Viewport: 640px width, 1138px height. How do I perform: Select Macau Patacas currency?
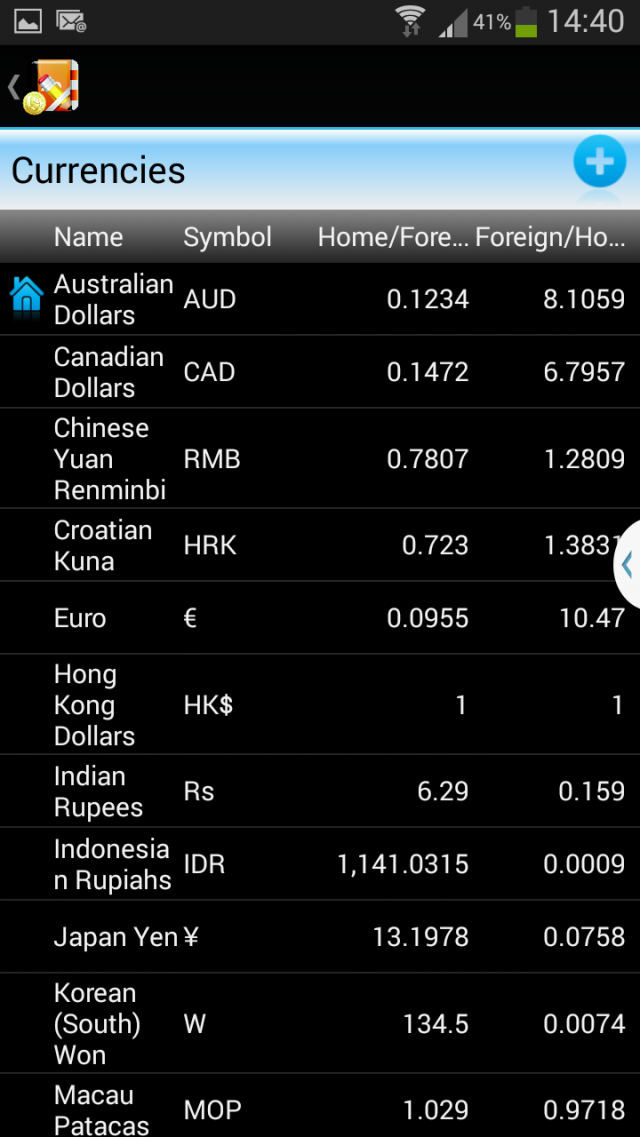pos(320,1107)
